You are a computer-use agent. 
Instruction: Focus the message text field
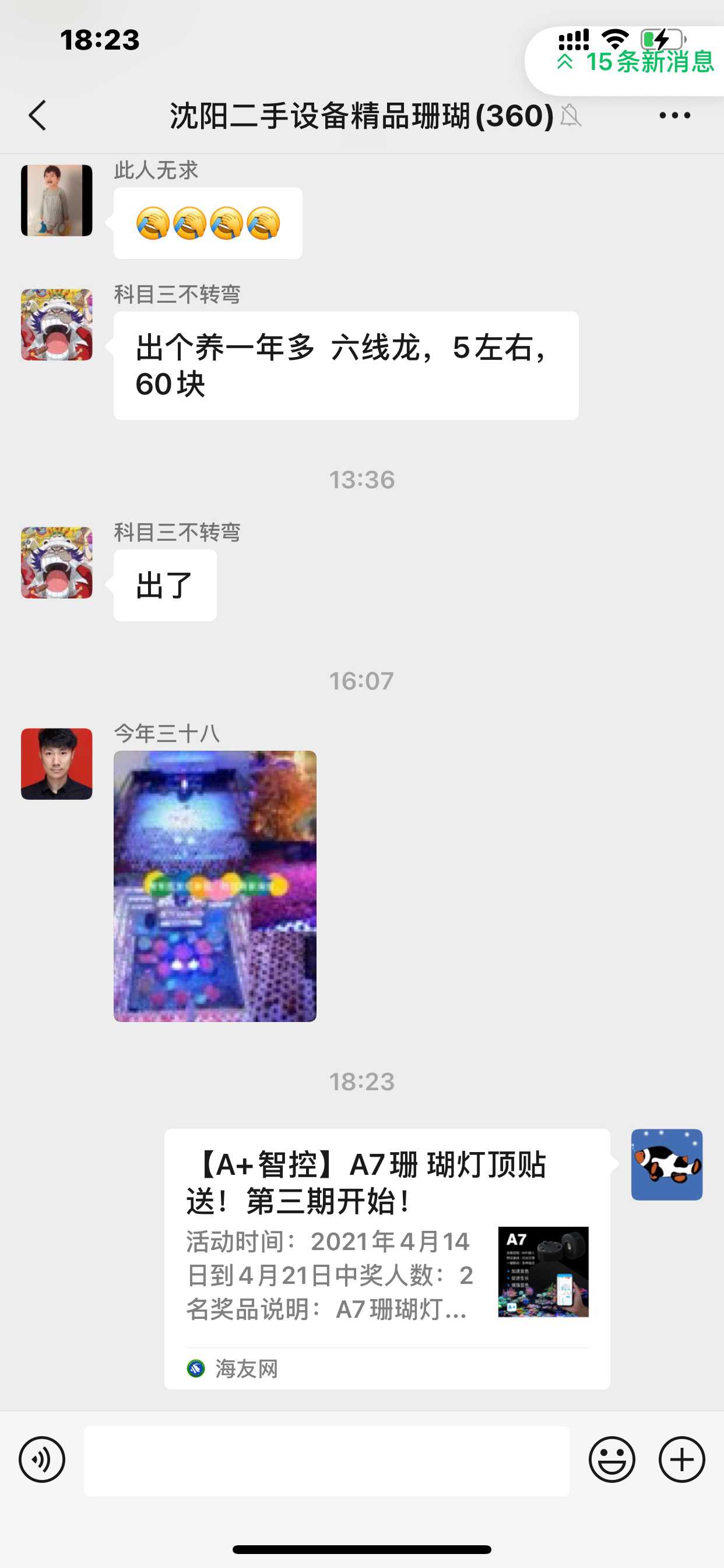pyautogui.click(x=326, y=1460)
